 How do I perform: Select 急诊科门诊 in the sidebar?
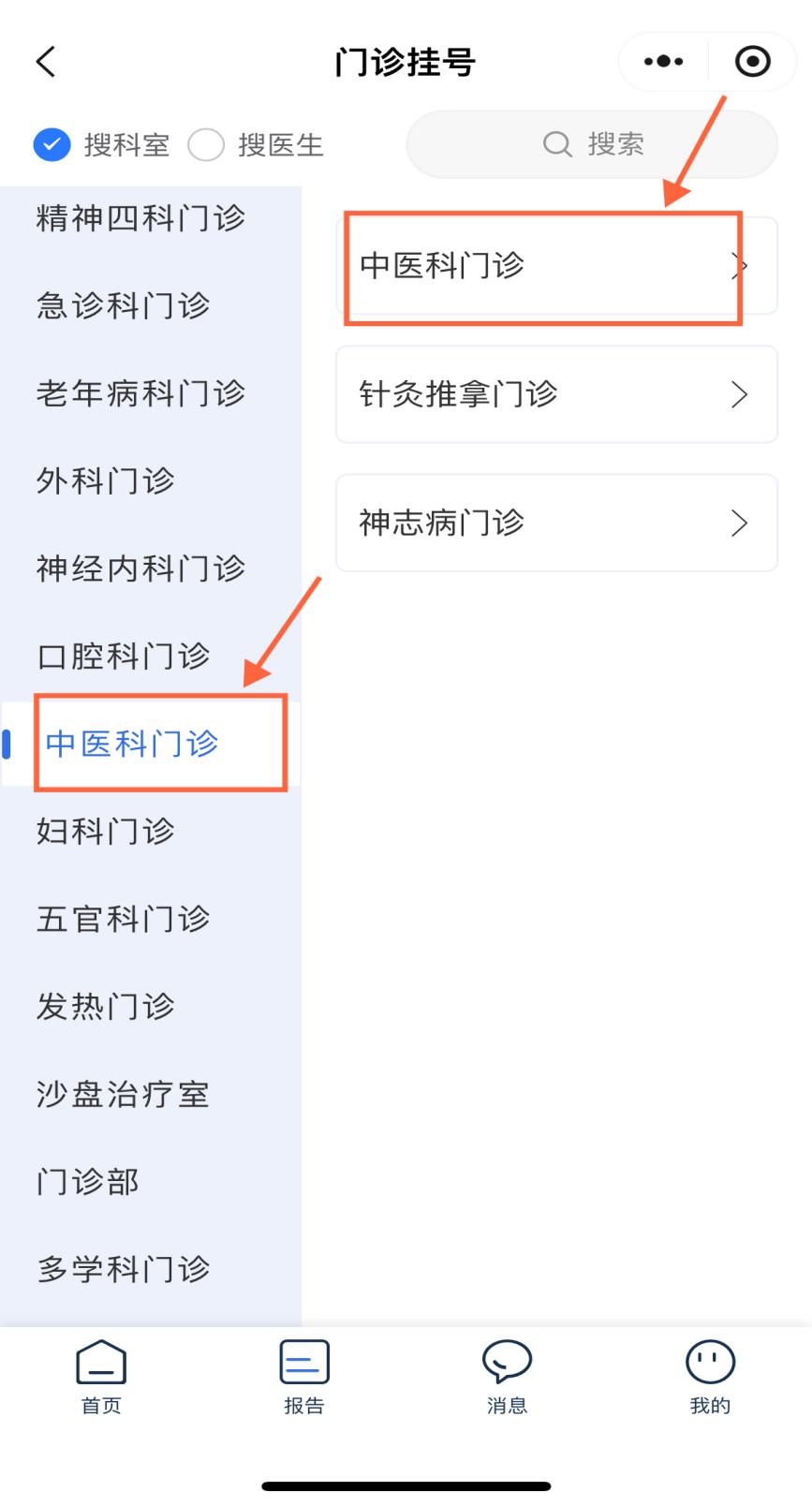(x=124, y=305)
